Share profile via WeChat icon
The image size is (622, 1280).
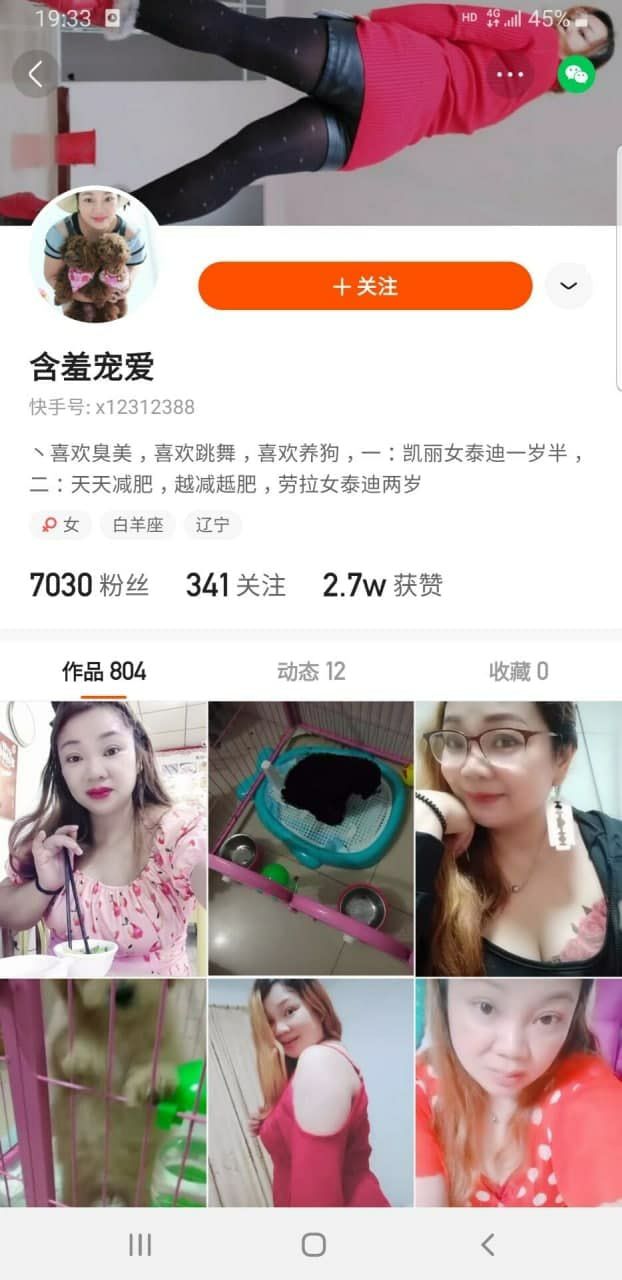pos(576,74)
